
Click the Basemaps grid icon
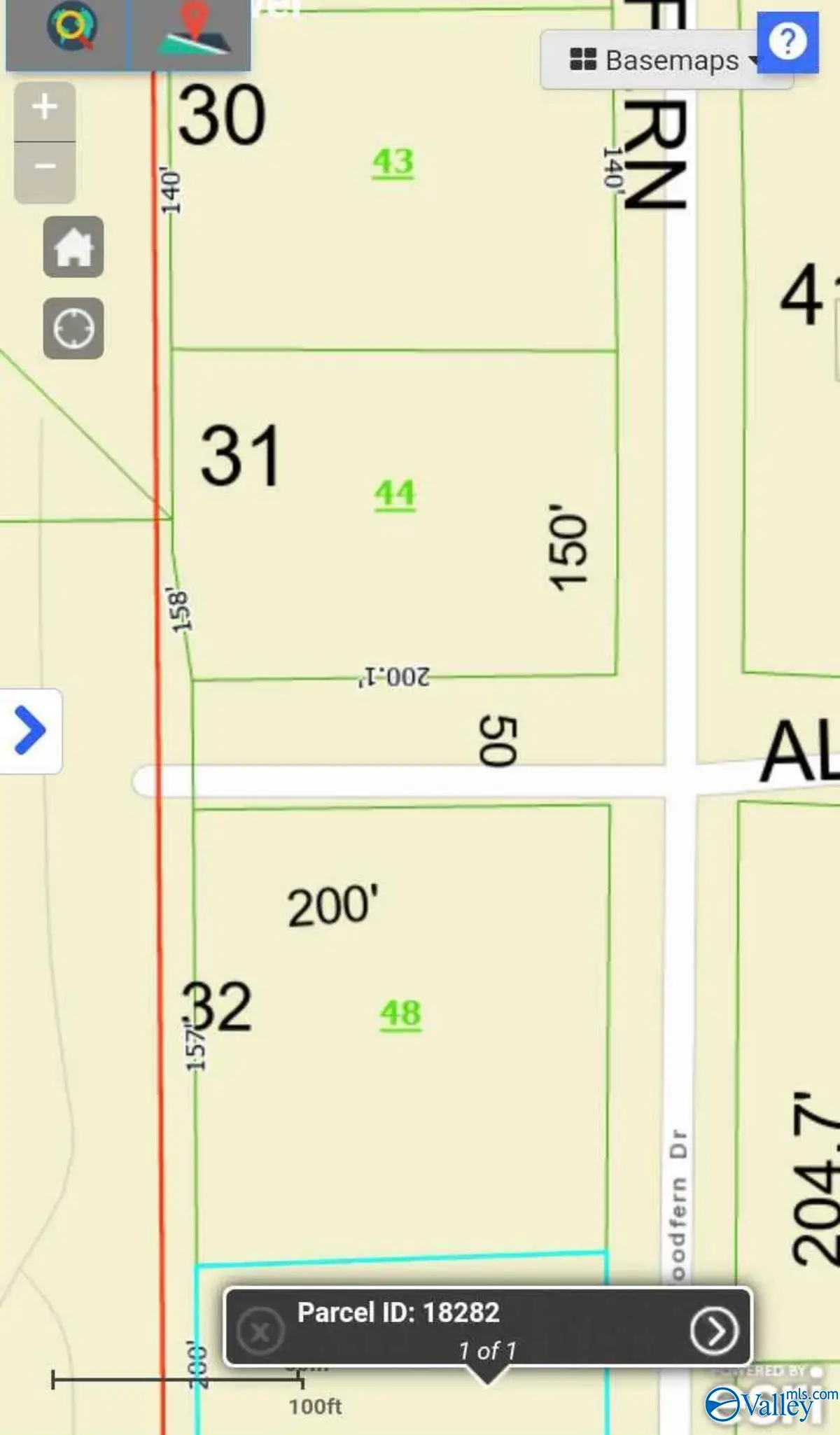click(x=582, y=59)
